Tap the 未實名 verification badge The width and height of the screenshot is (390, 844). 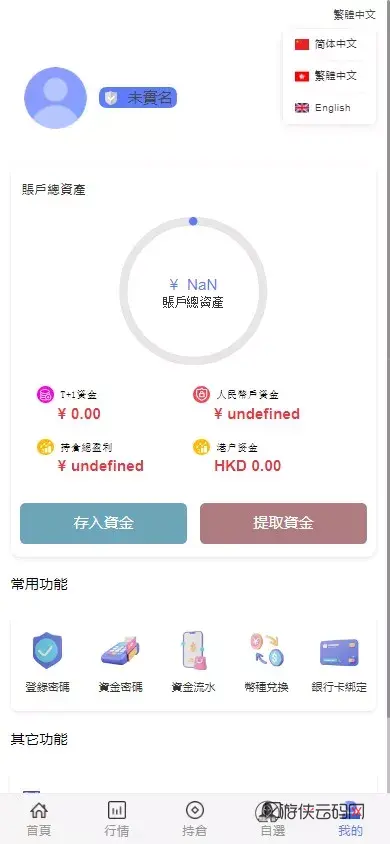pos(138,98)
